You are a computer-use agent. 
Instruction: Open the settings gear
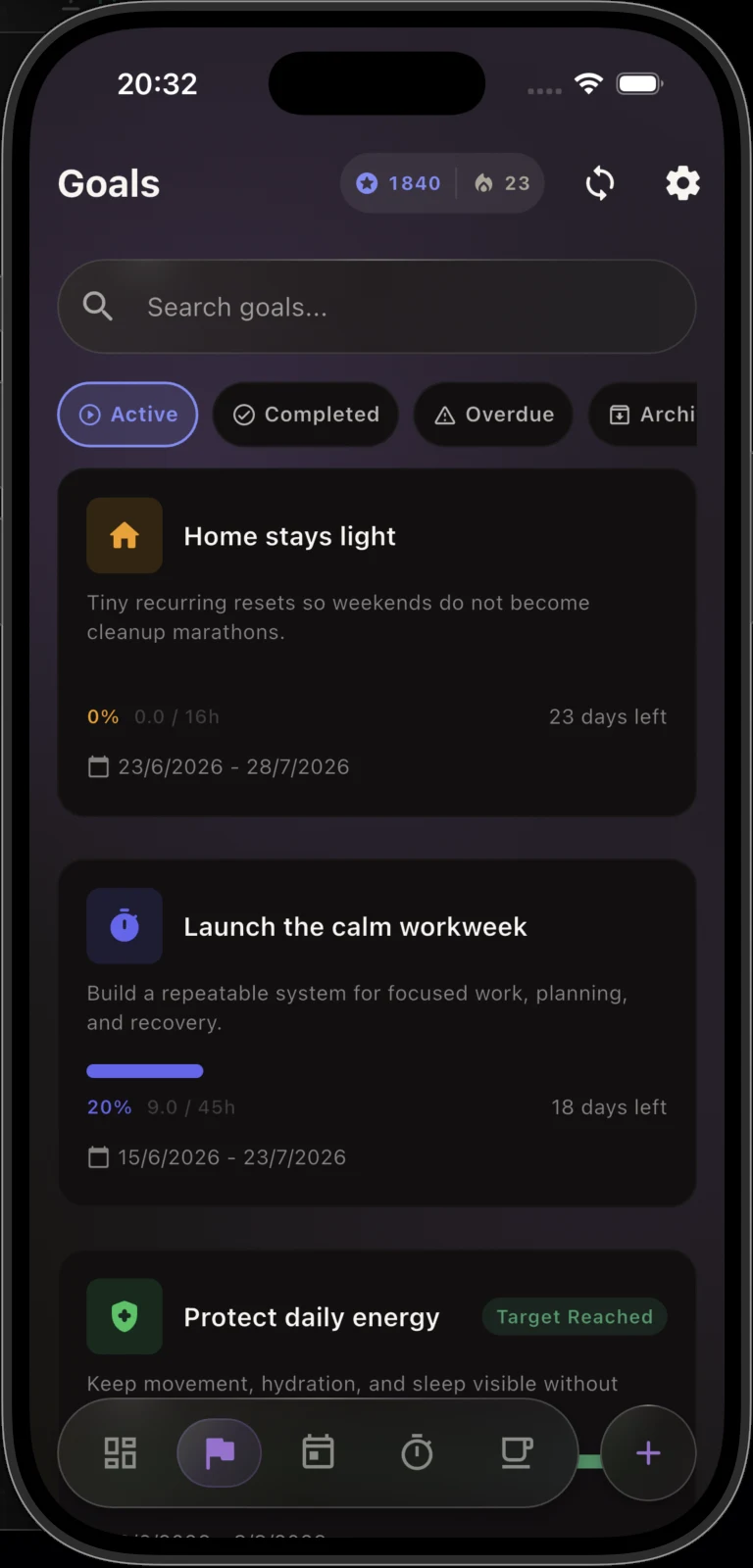(682, 183)
